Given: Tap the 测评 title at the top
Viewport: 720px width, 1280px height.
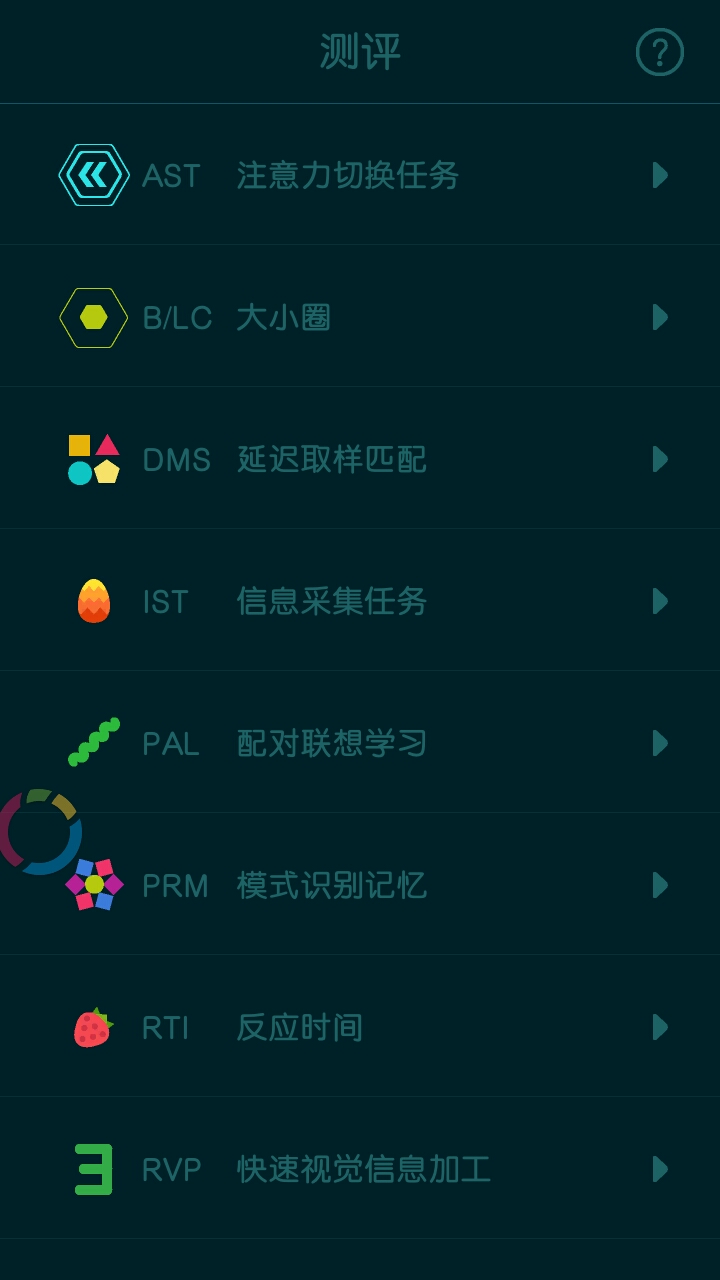Looking at the screenshot, I should pyautogui.click(x=360, y=53).
